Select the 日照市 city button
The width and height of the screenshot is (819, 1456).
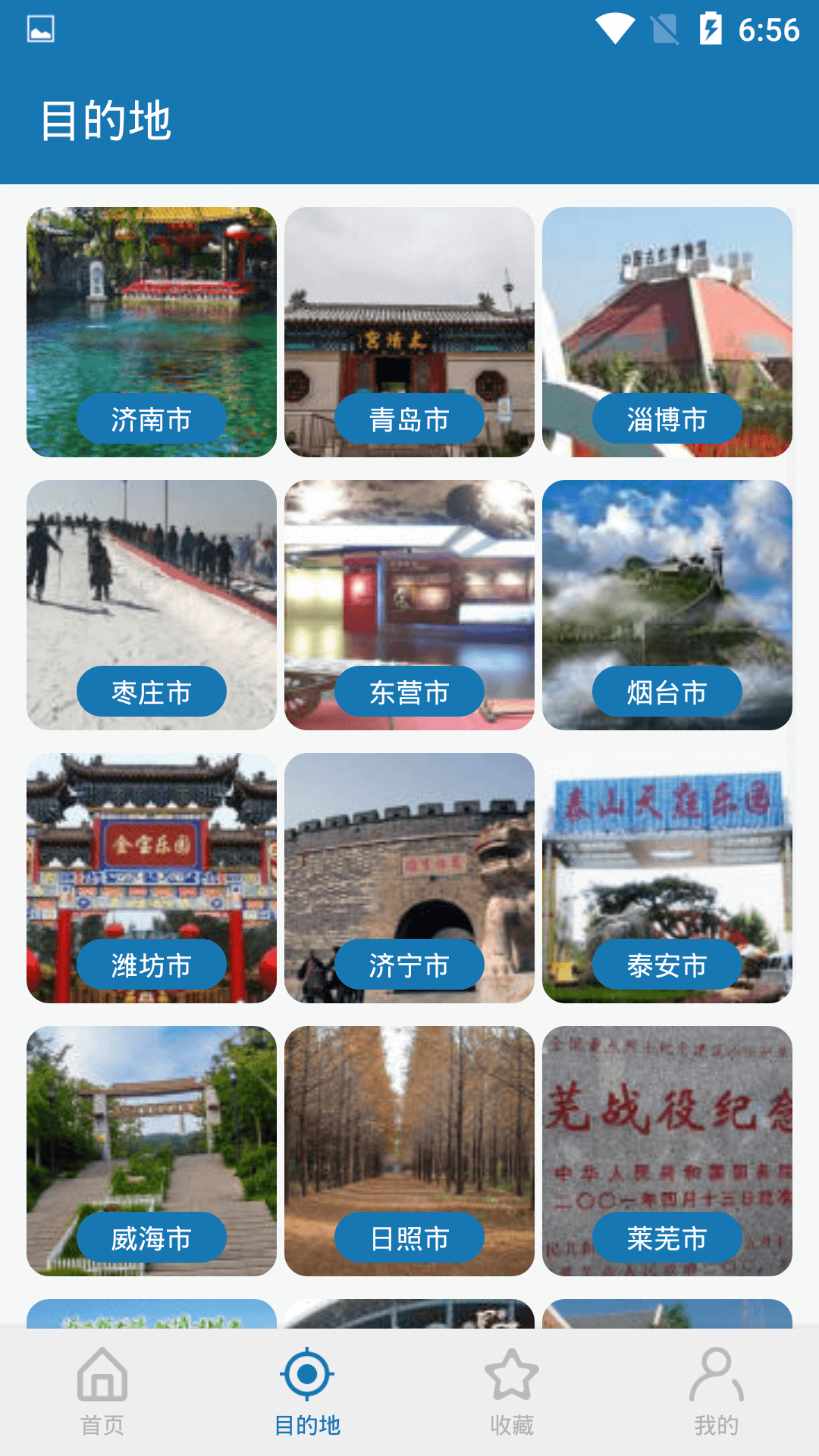click(409, 1237)
